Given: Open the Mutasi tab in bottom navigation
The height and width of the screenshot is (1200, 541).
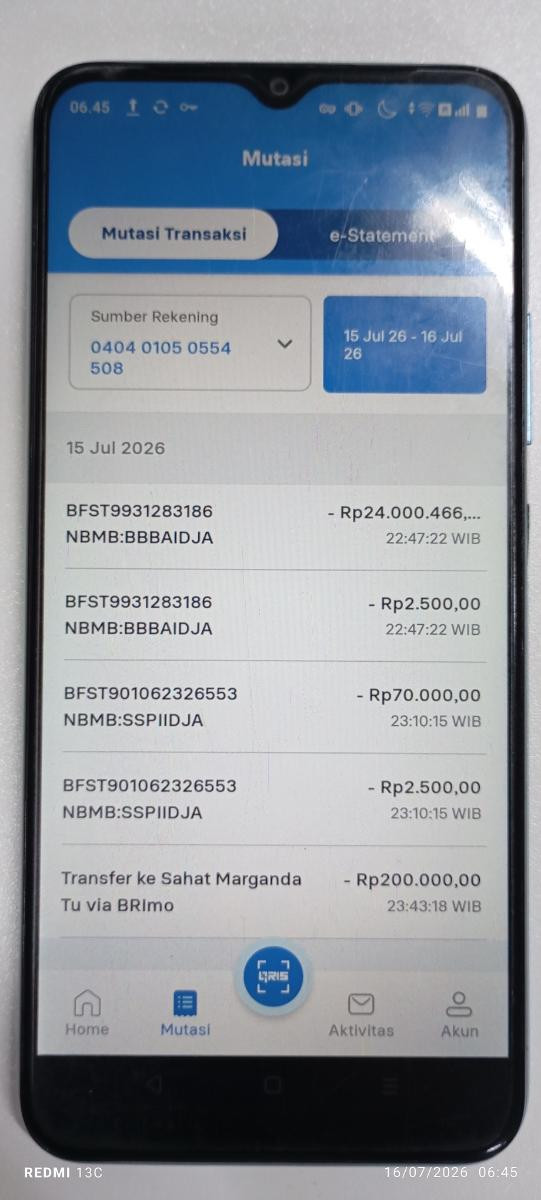Looking at the screenshot, I should point(185,1013).
